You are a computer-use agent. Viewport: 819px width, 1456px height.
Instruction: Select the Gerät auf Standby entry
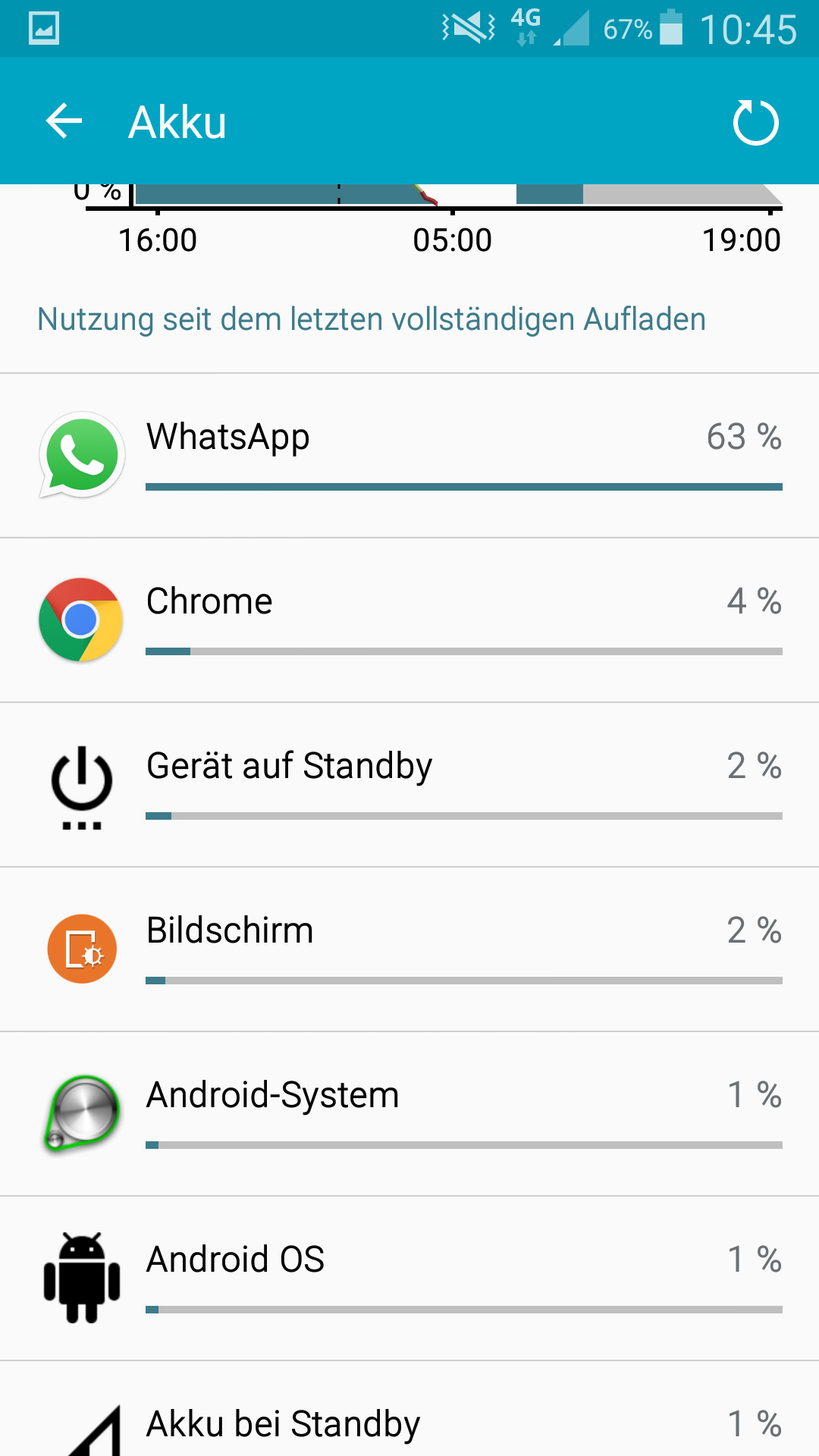[x=409, y=785]
